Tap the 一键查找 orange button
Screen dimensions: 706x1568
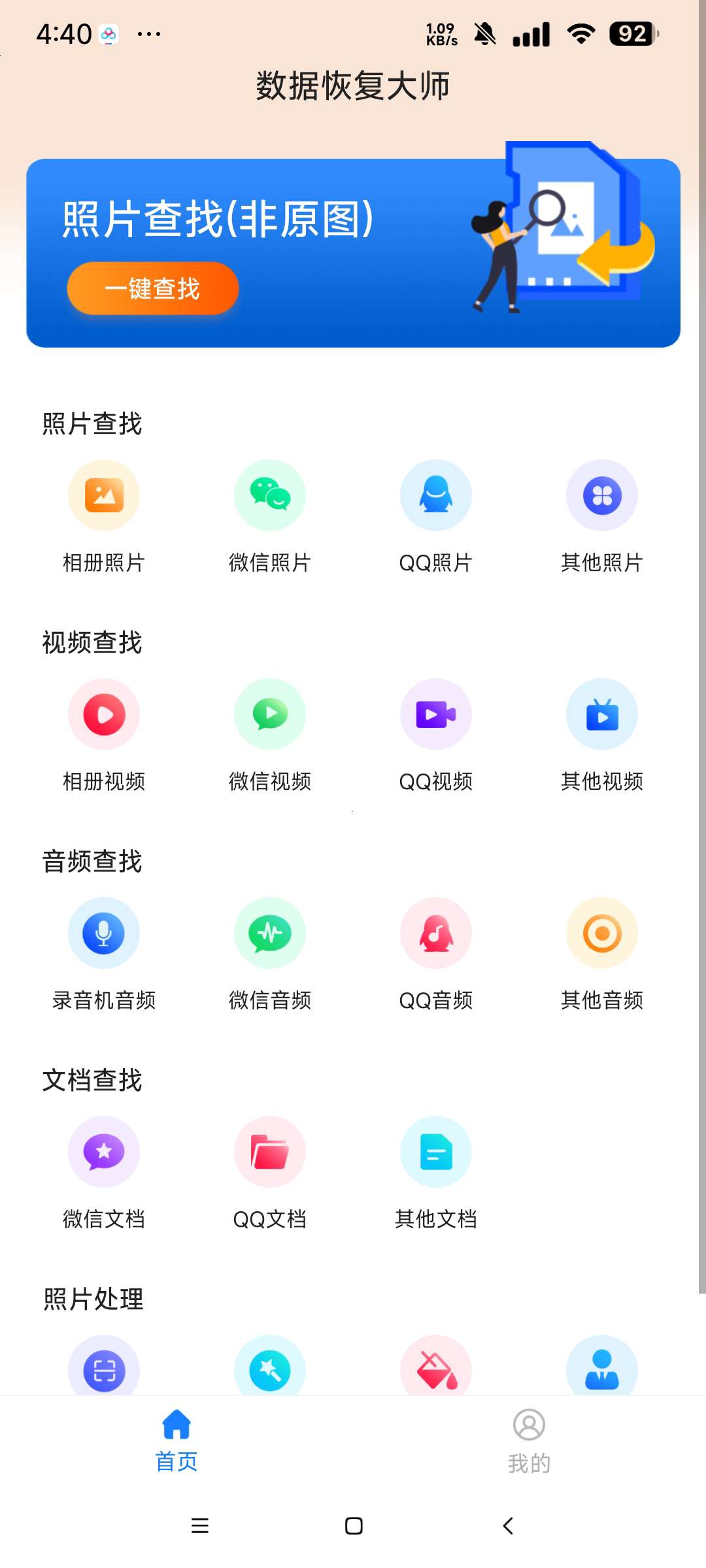(152, 288)
